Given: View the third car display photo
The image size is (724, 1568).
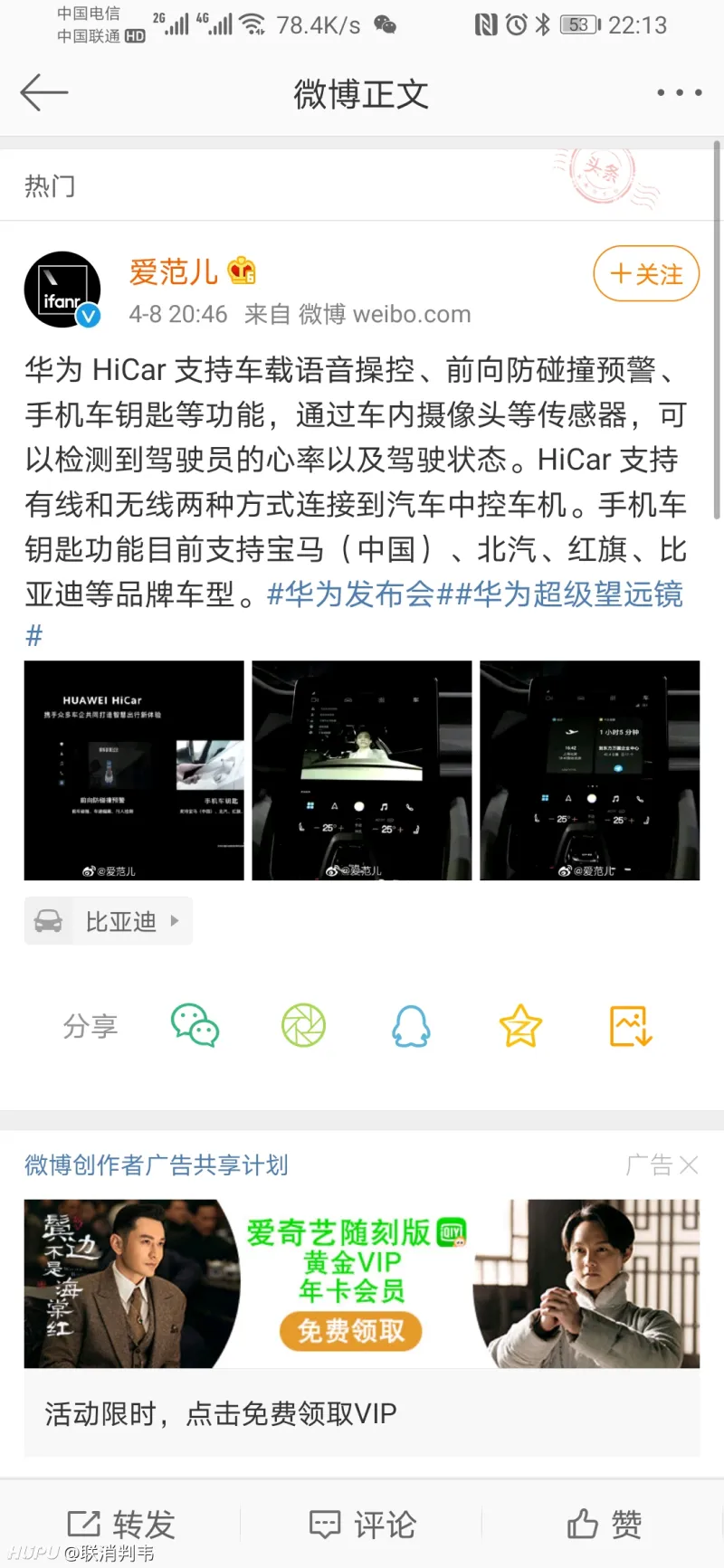Looking at the screenshot, I should [589, 770].
